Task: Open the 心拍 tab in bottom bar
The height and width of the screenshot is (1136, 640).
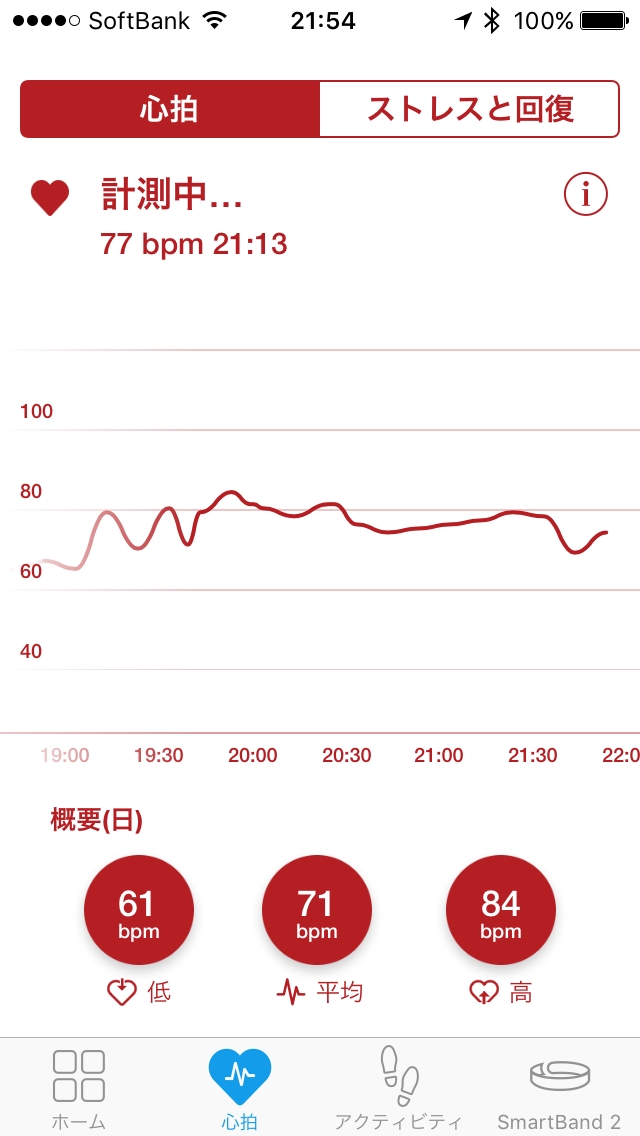Action: coord(240,1088)
